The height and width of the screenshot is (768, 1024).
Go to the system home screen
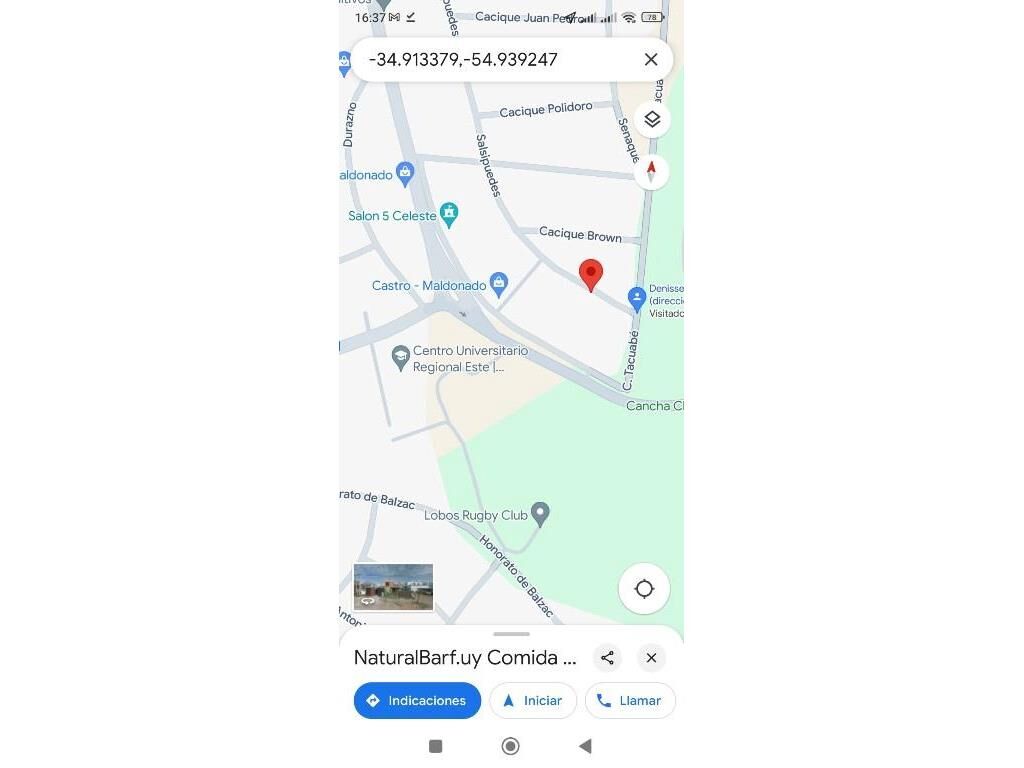[x=510, y=746]
